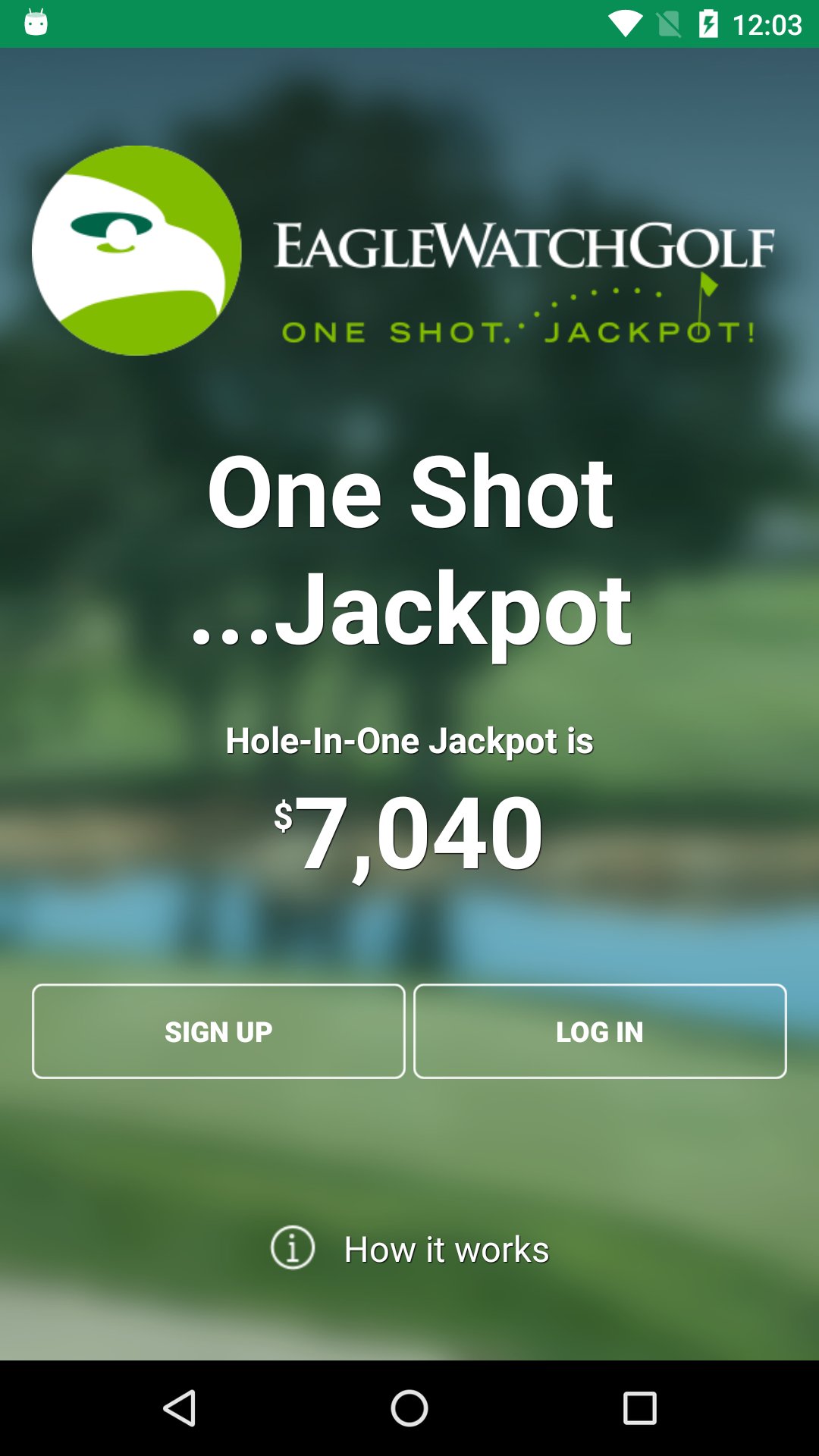The height and width of the screenshot is (1456, 819).
Task: Tap the Hole-In-One Jackpot is text
Action: pyautogui.click(x=409, y=743)
